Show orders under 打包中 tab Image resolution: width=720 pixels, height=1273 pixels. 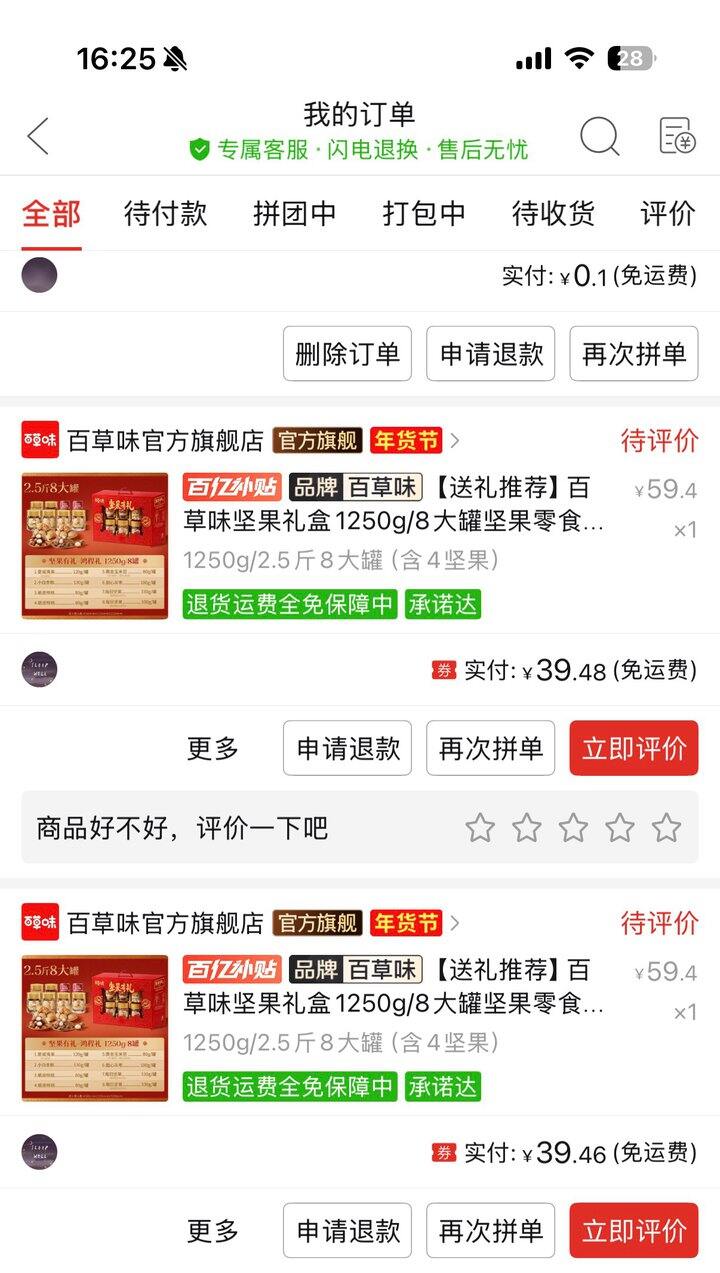point(424,213)
